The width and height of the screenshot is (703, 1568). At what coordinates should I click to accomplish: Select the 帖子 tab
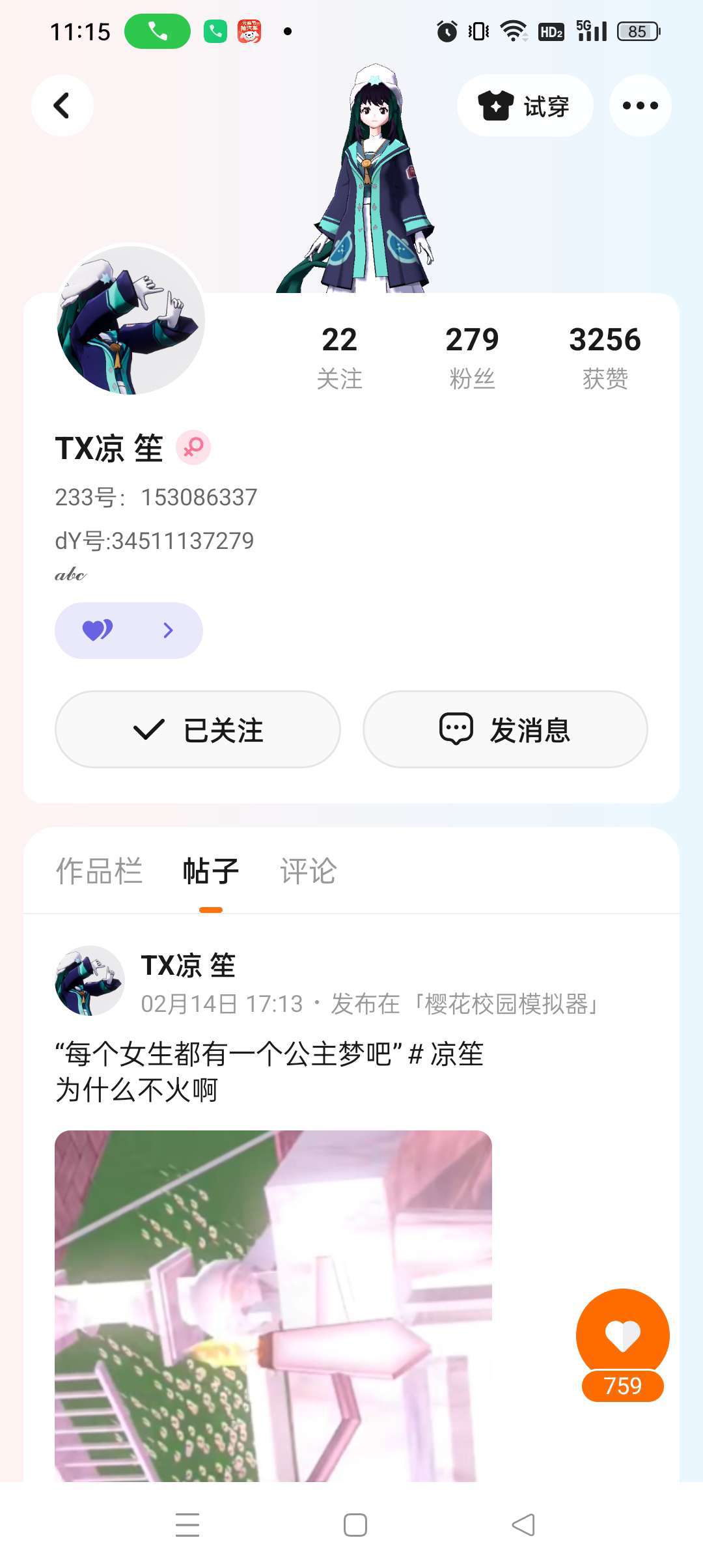(210, 871)
